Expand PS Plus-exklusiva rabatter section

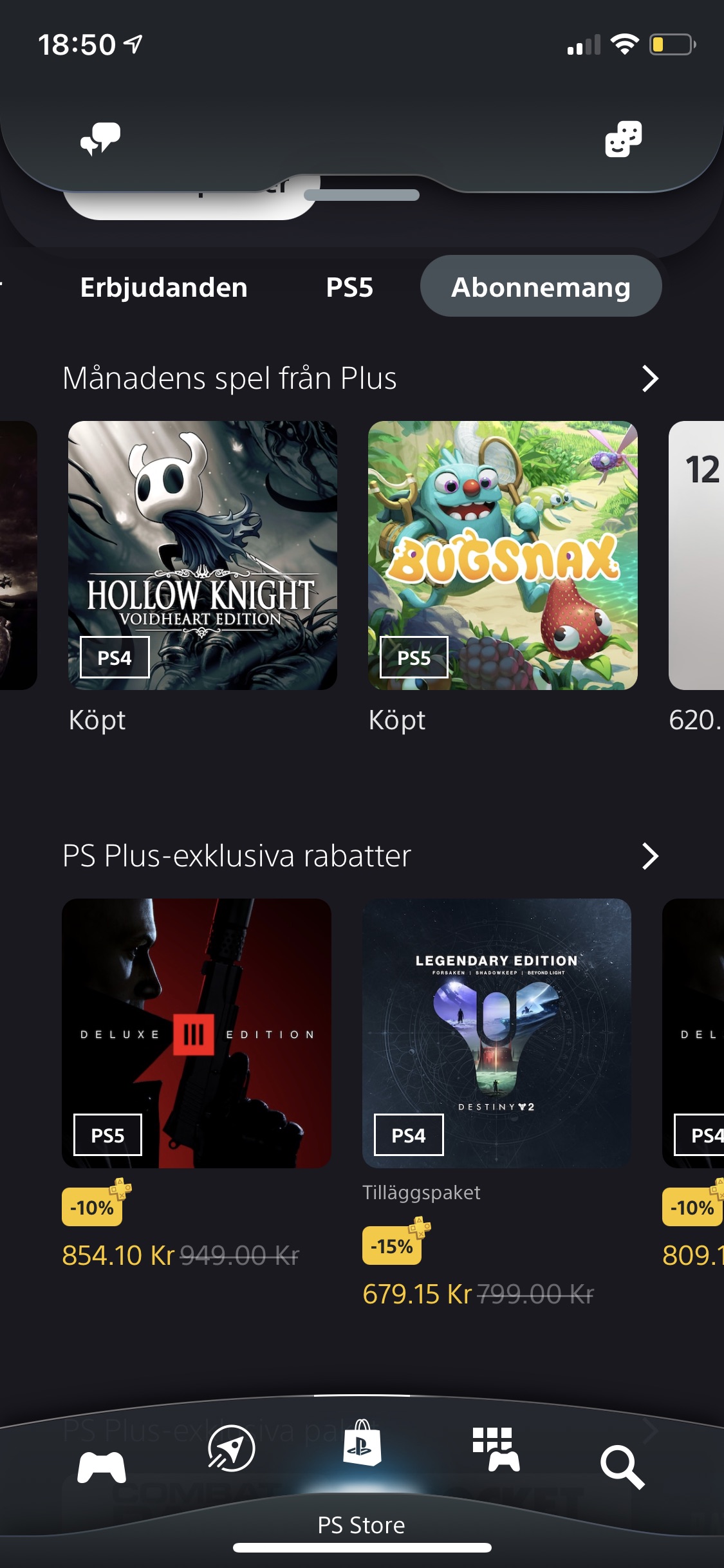(x=650, y=856)
